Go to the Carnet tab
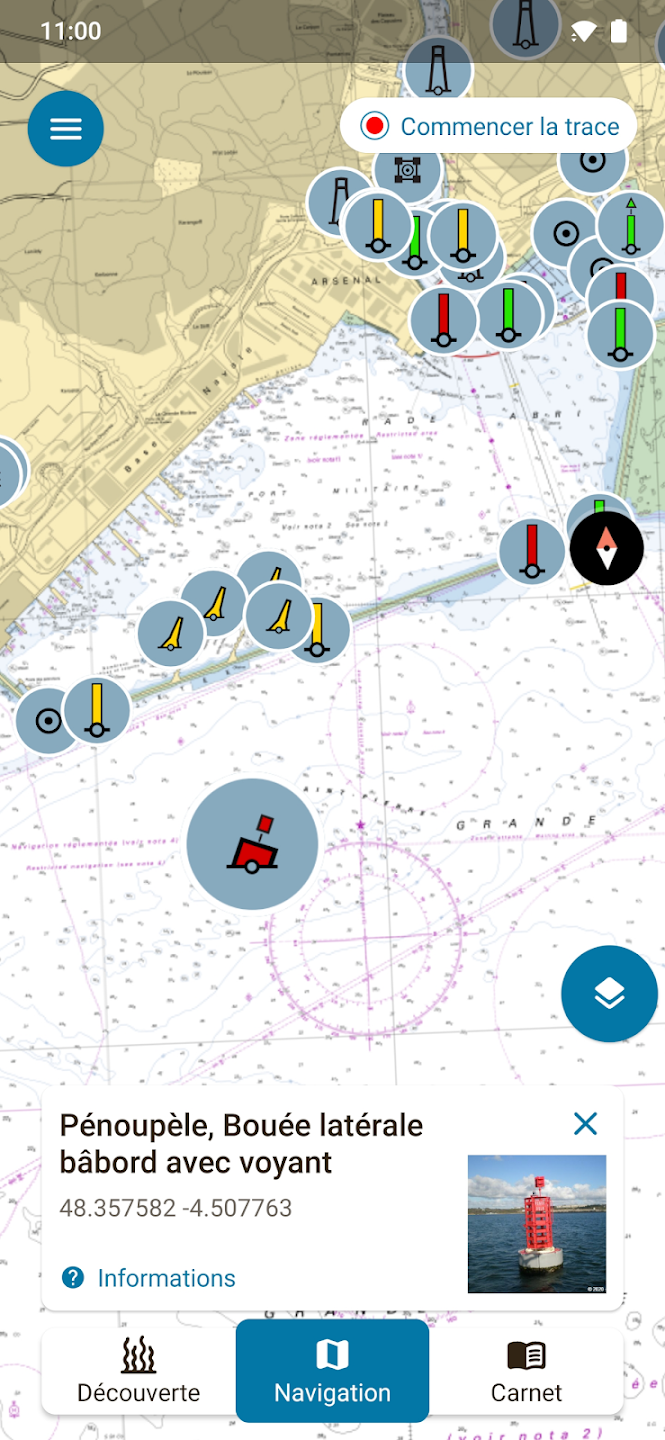 click(x=526, y=1373)
